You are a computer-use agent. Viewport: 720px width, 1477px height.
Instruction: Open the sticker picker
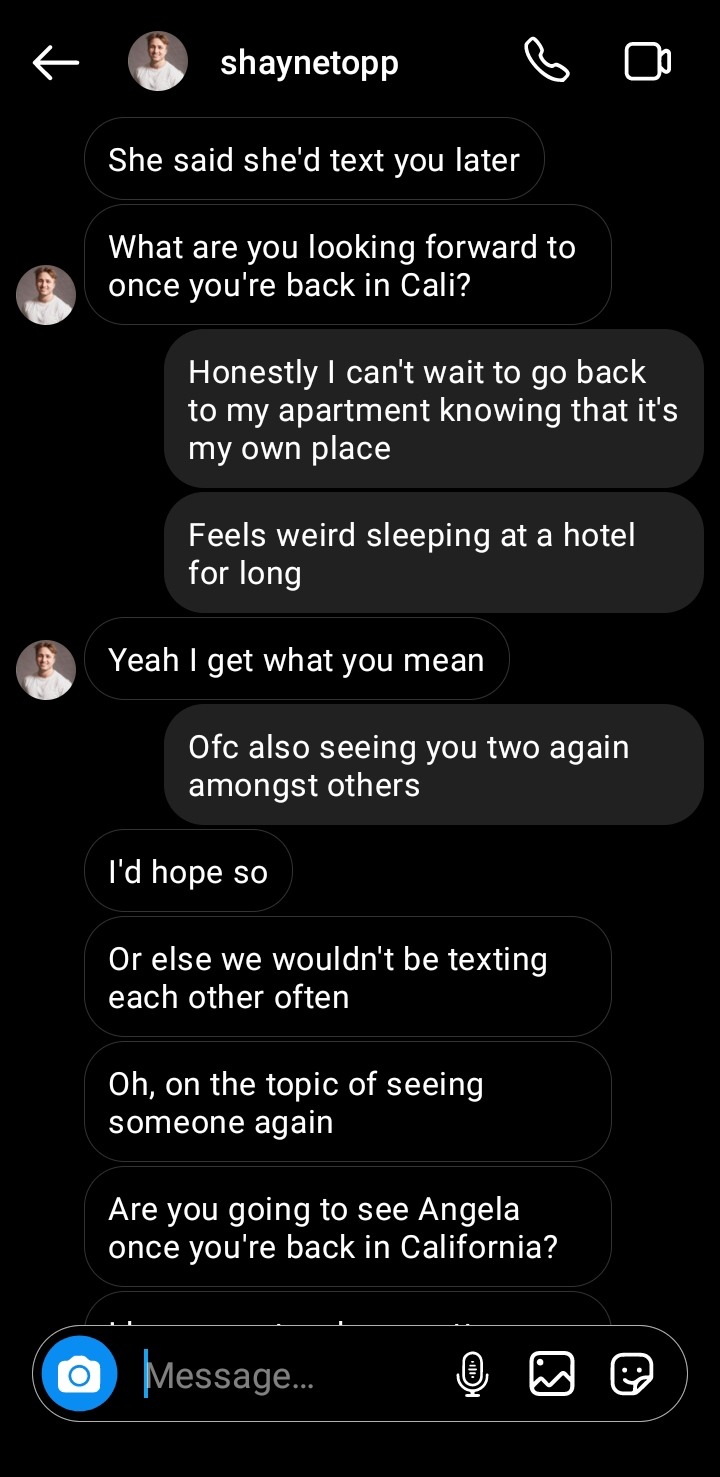point(632,1374)
